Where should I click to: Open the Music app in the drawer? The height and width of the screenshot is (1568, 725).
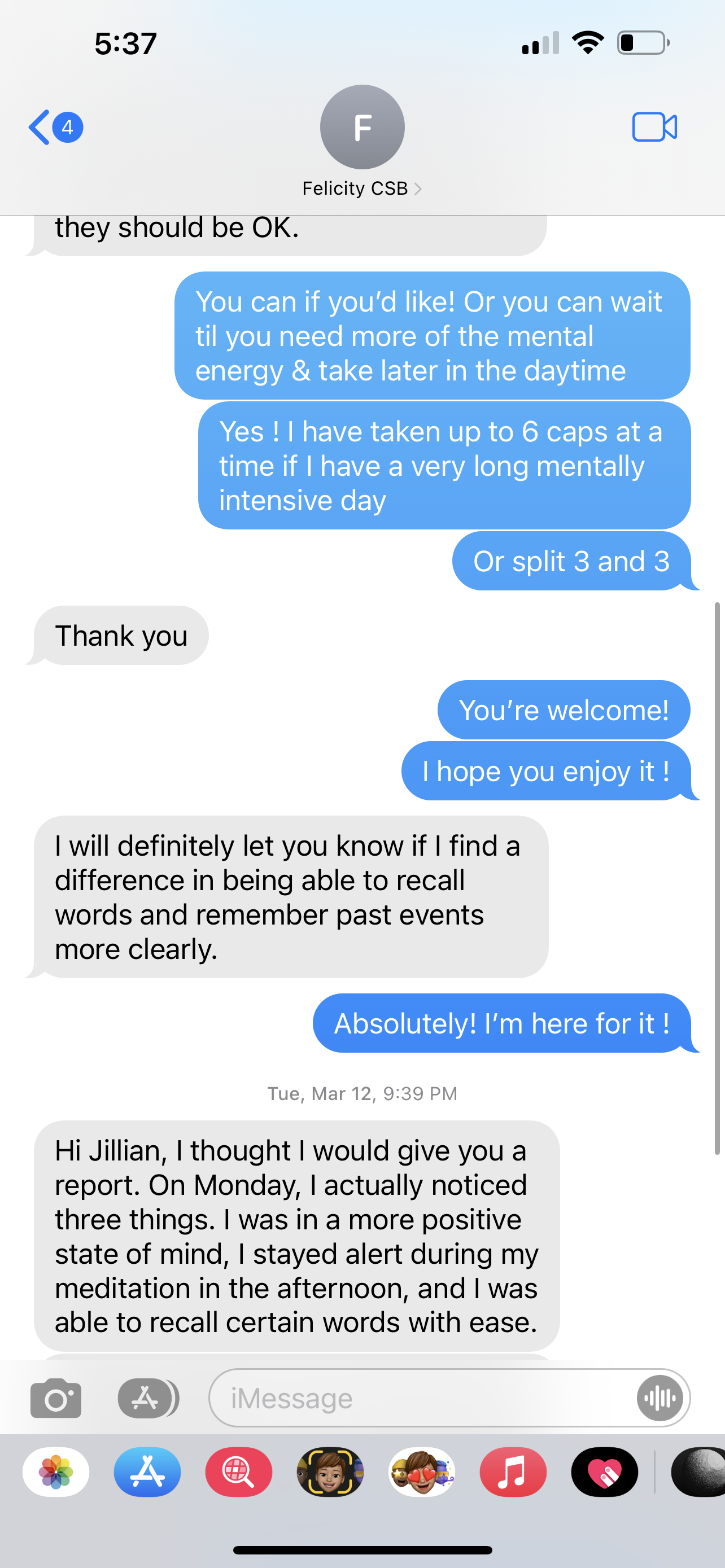coord(513,1471)
